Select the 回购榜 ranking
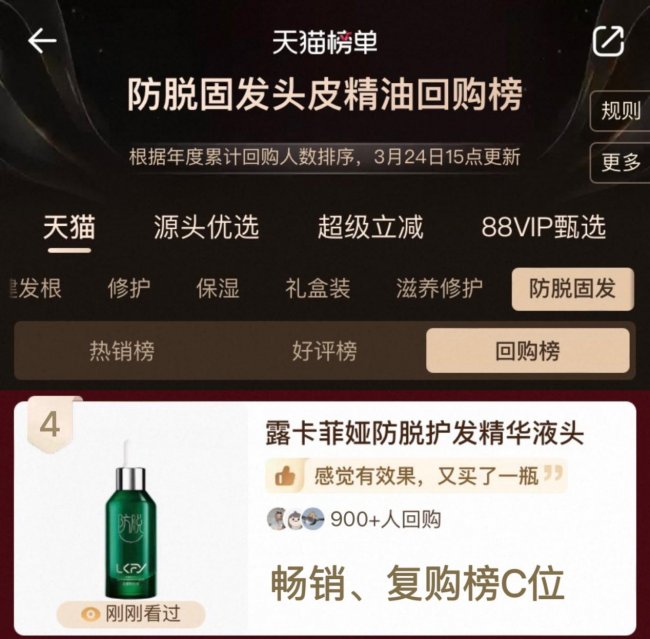This screenshot has width=650, height=639. pos(527,351)
